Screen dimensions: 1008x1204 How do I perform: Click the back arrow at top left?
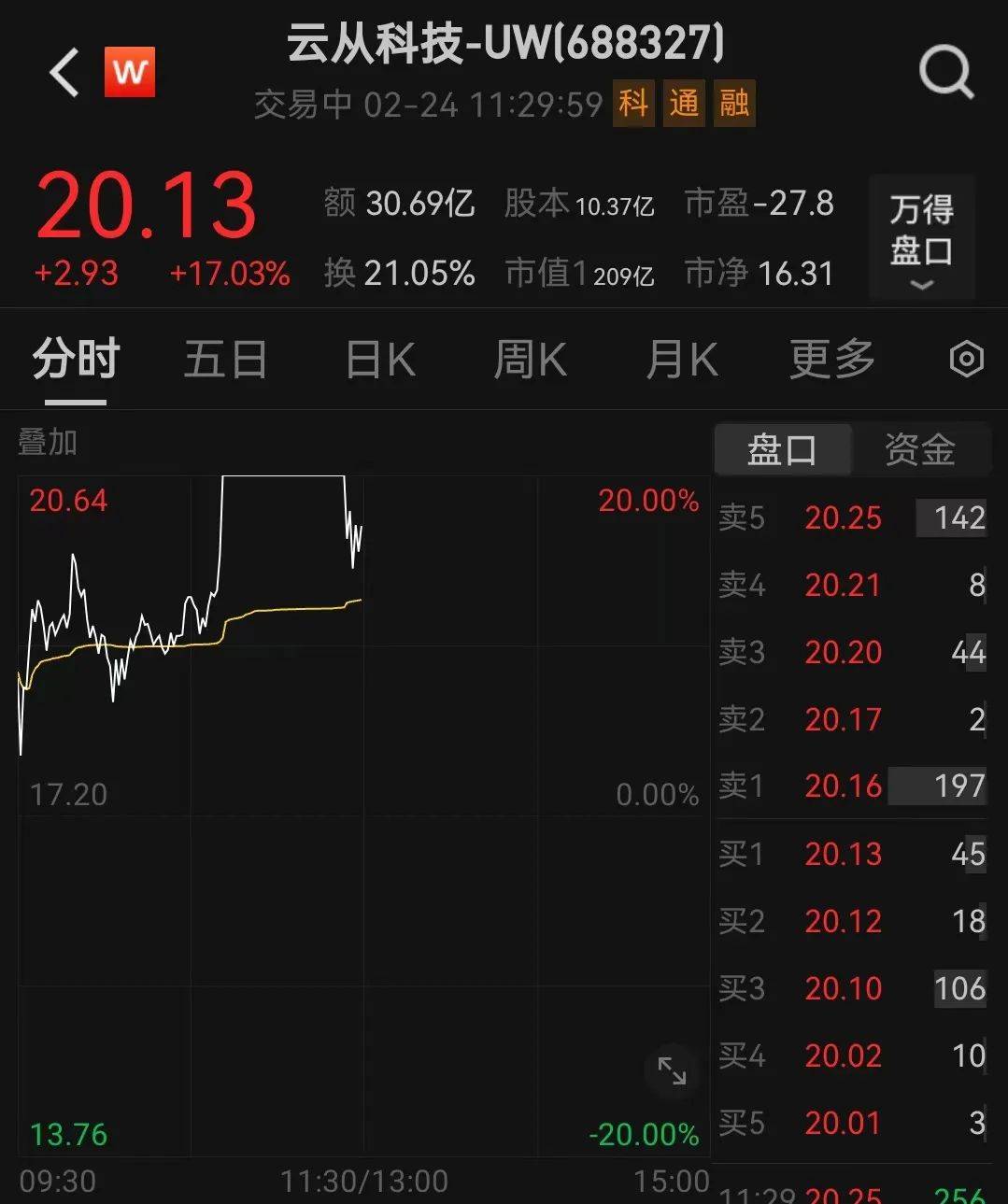pos(62,72)
